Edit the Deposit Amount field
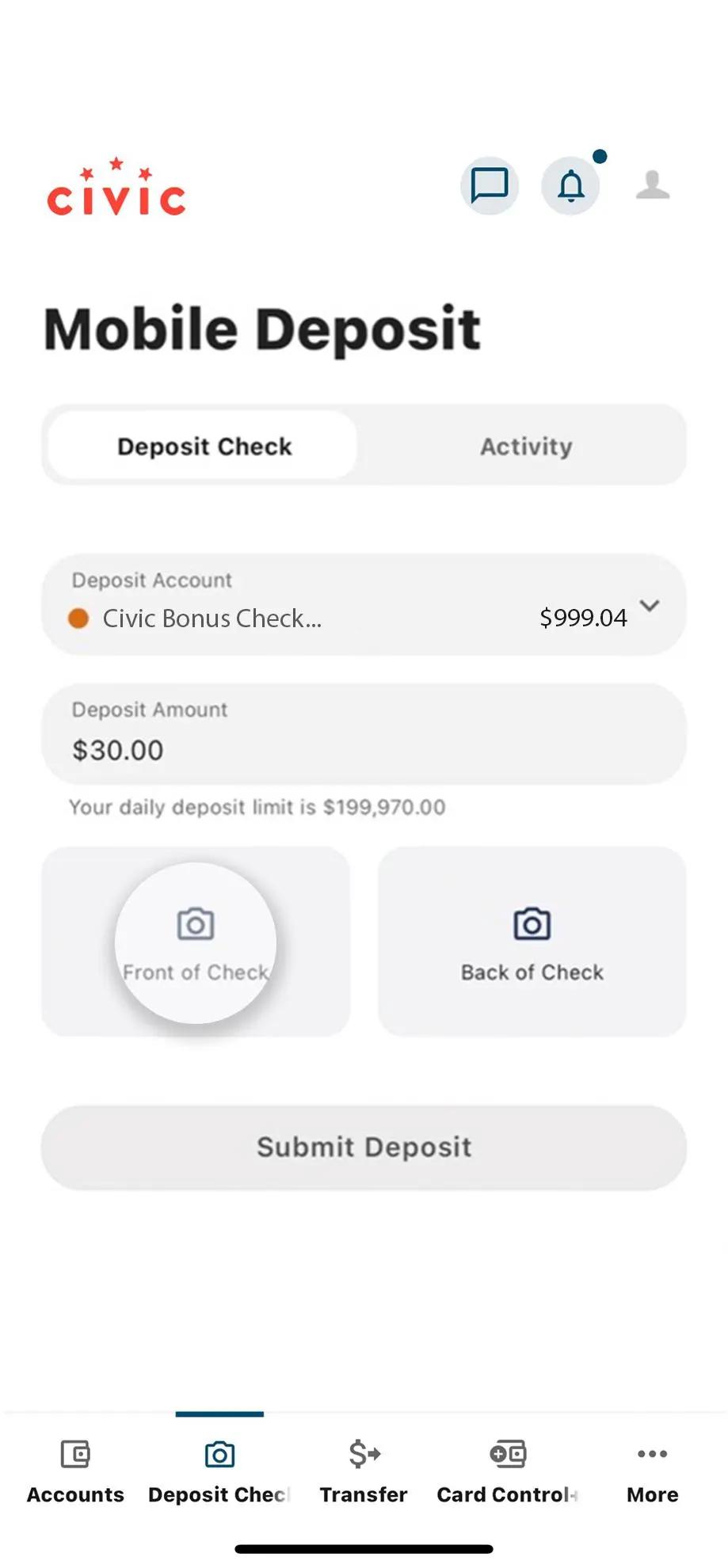 point(363,734)
